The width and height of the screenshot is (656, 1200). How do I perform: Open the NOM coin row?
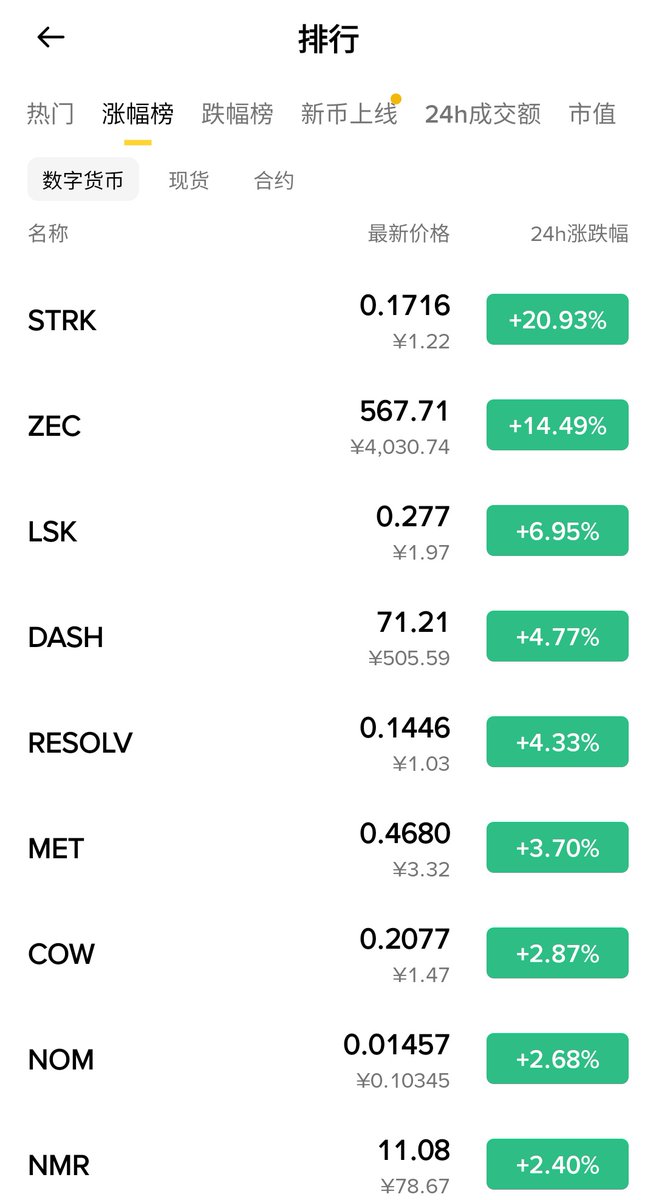point(328,1060)
